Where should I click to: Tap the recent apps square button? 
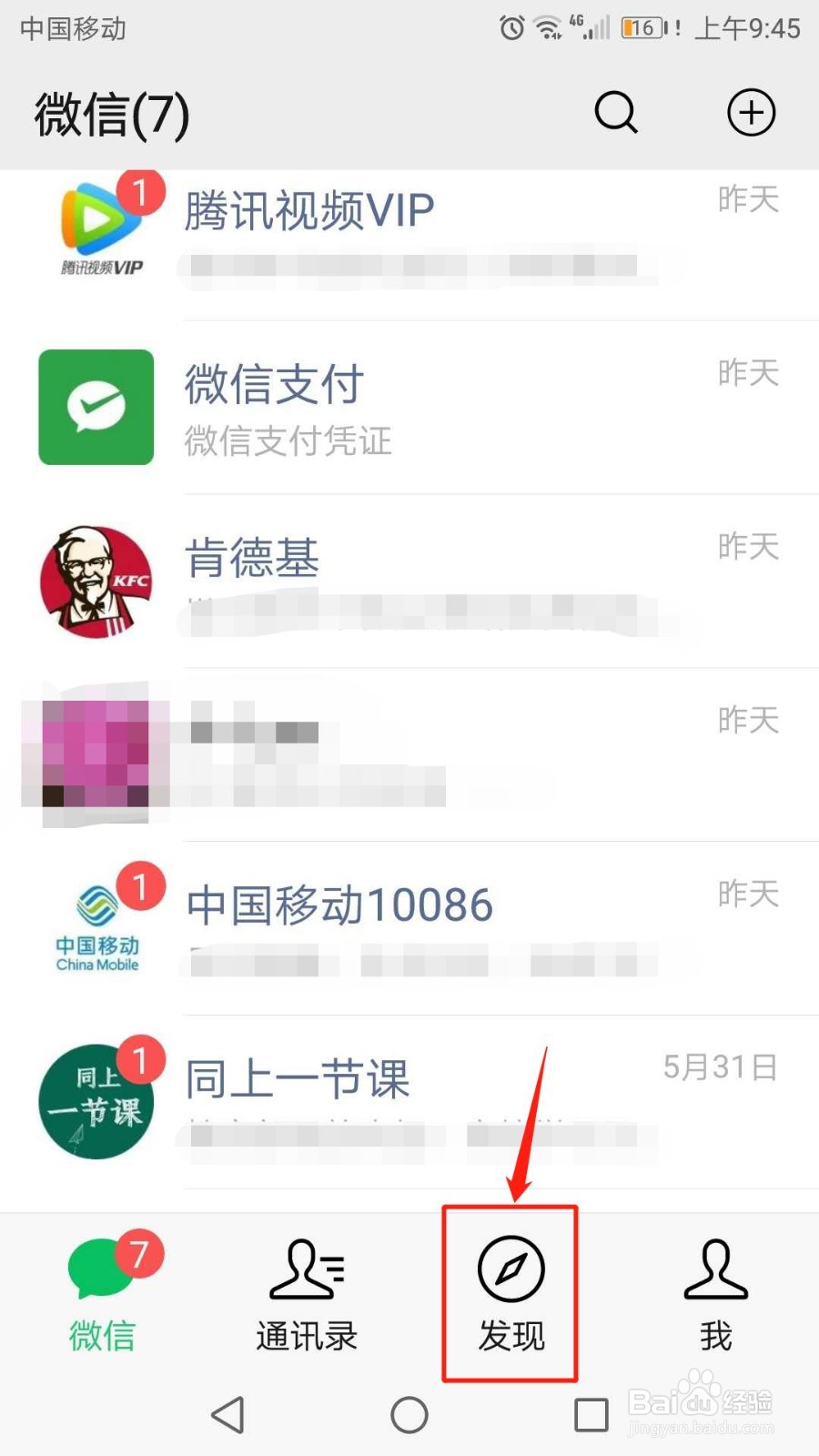591,1415
